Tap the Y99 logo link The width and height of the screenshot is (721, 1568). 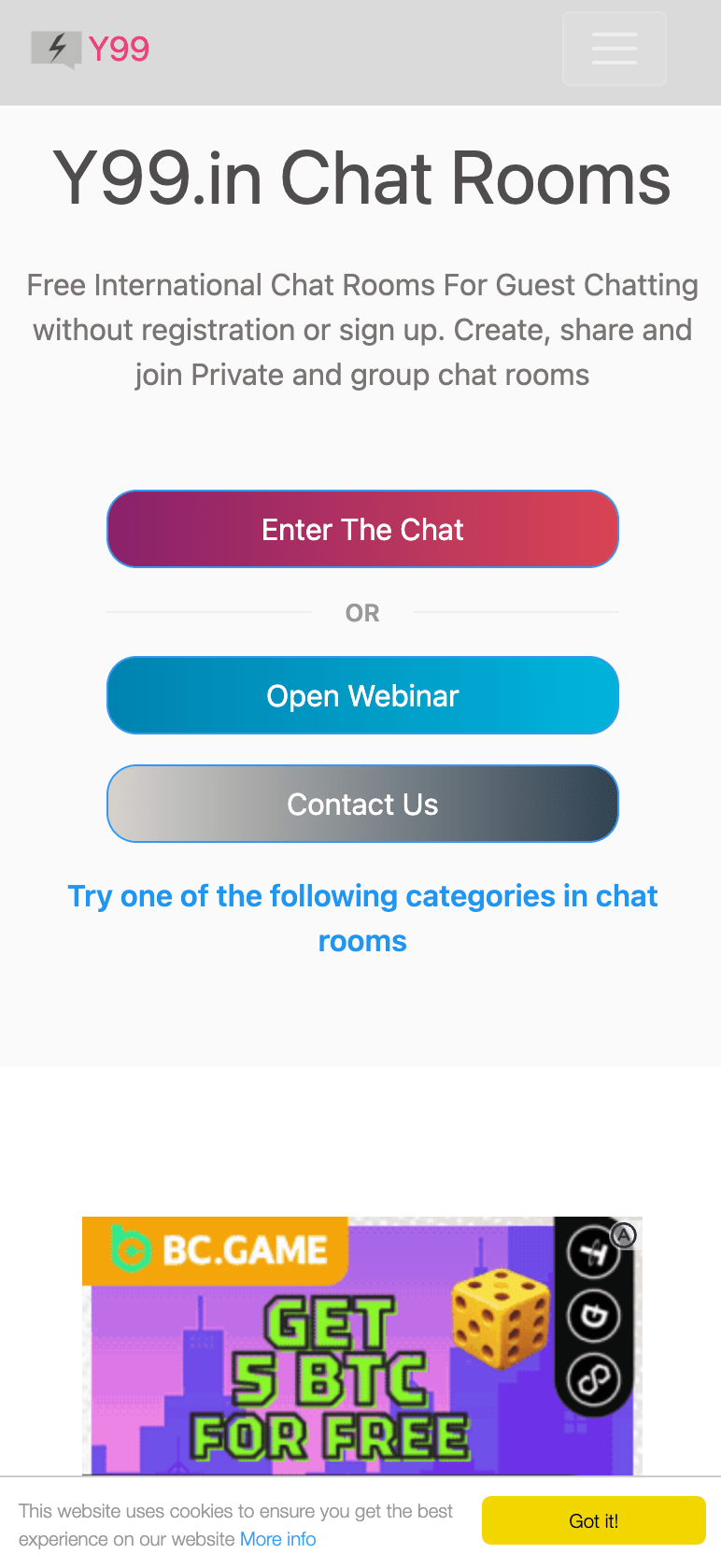point(92,49)
